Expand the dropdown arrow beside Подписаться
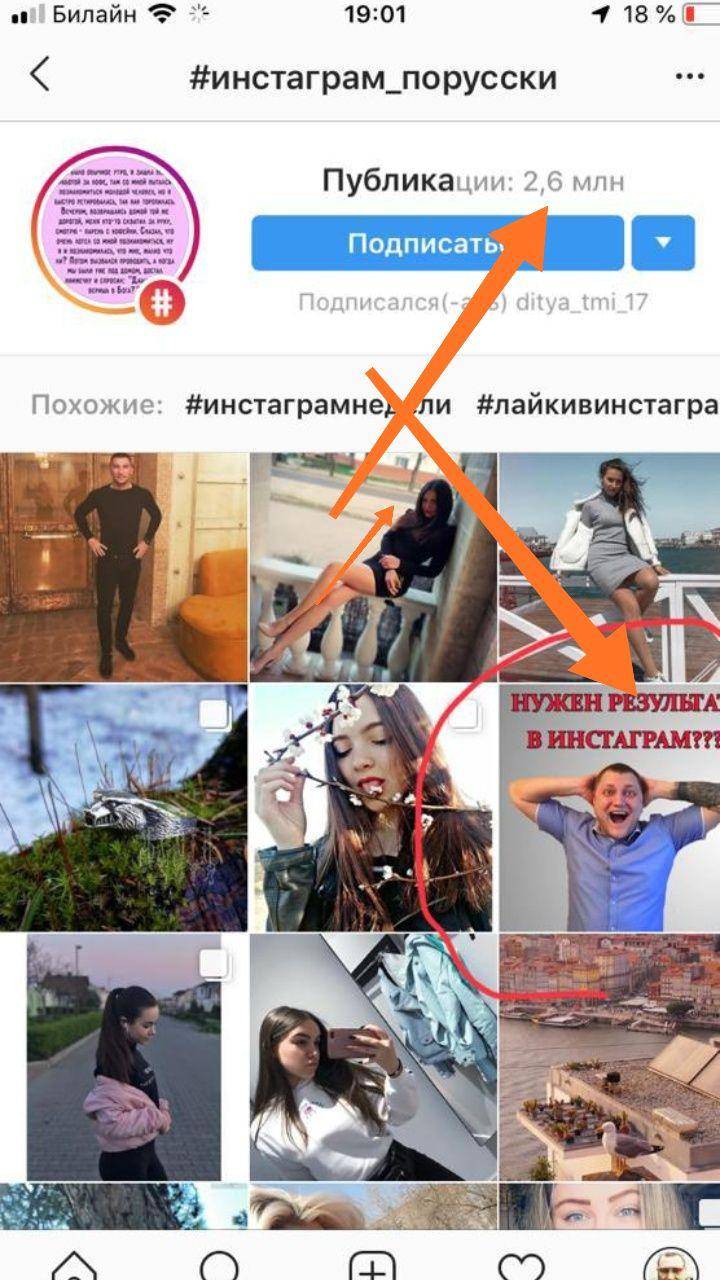The height and width of the screenshot is (1280, 720). tap(663, 243)
